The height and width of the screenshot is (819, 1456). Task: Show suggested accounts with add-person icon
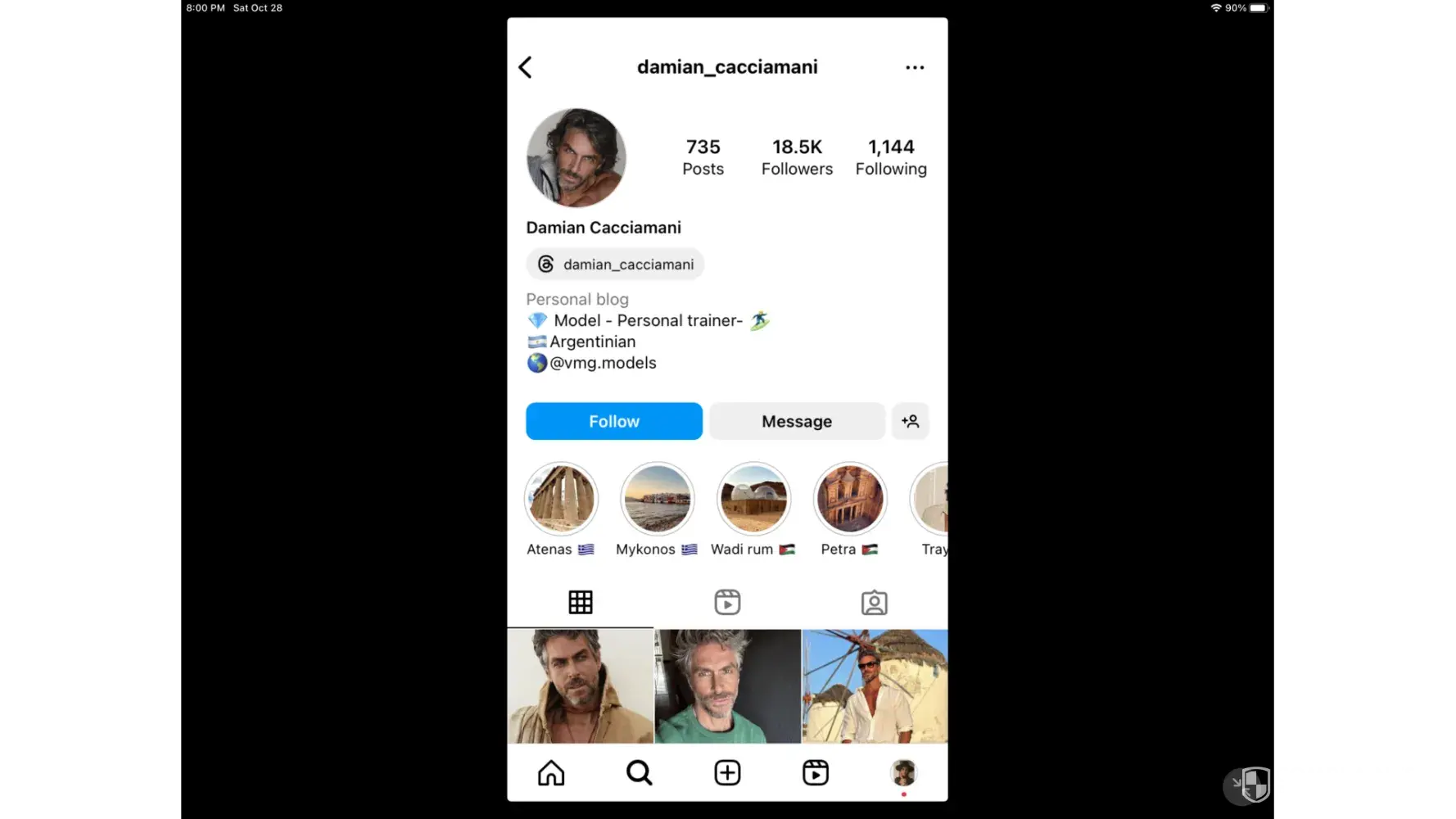tap(910, 421)
